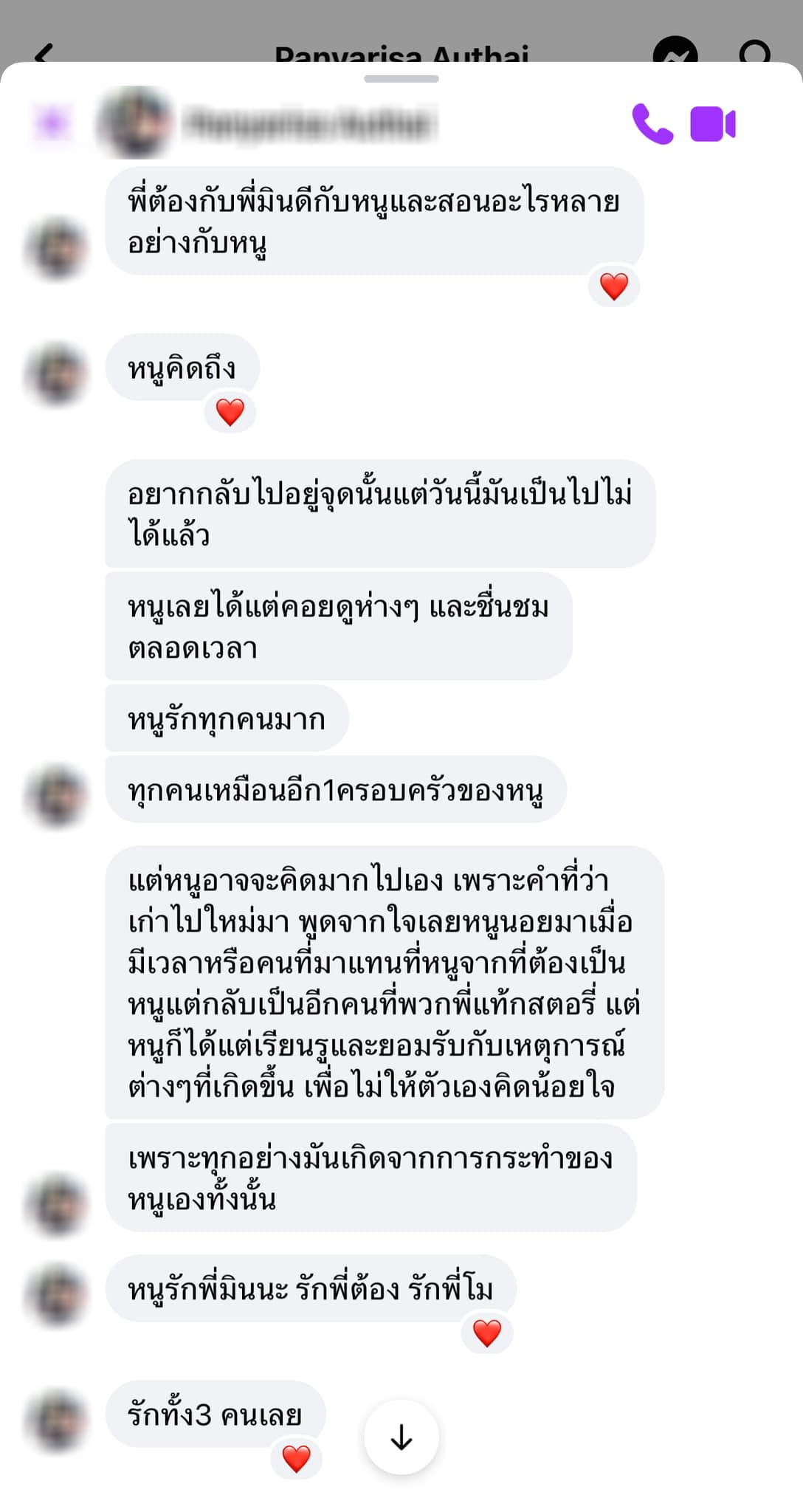The width and height of the screenshot is (803, 1512).
Task: Tap the heart reaction under "หนูคิดถึง"
Action: click(230, 412)
